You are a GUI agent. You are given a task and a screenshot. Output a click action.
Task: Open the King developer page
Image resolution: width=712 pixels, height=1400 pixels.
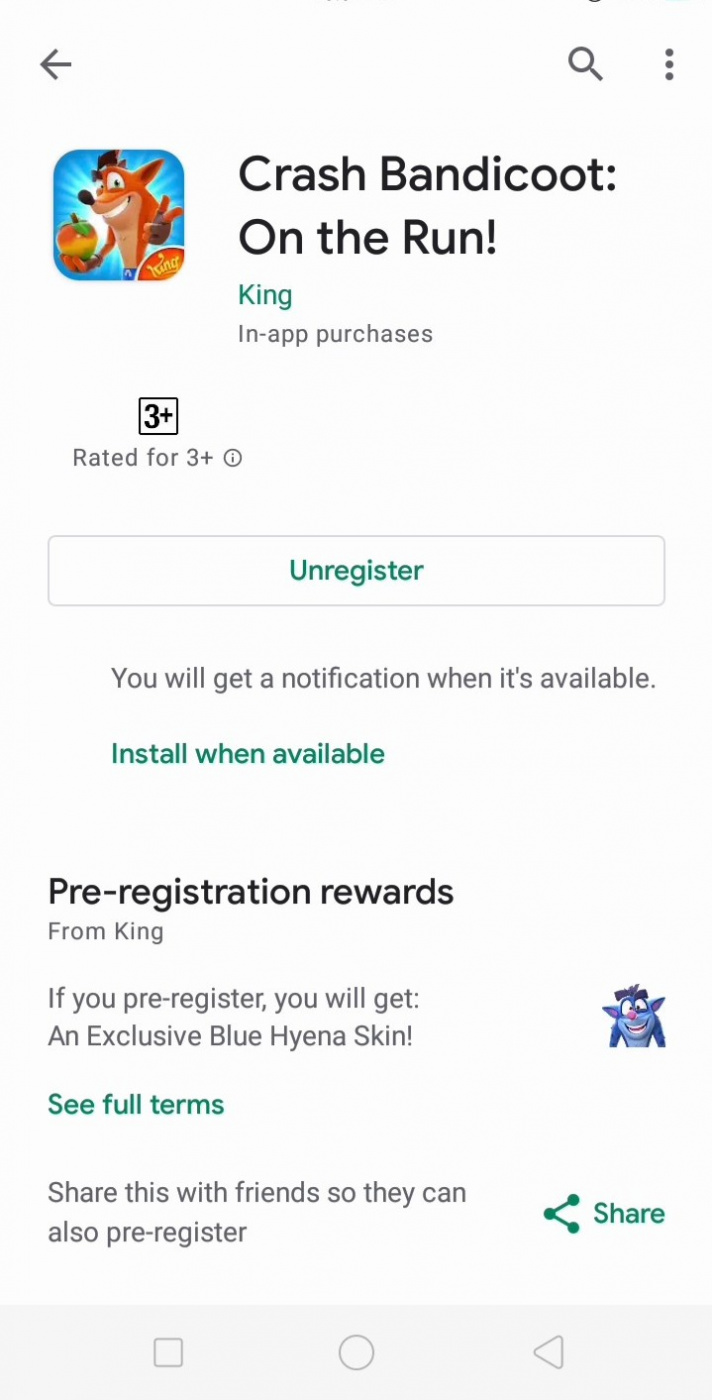265,295
